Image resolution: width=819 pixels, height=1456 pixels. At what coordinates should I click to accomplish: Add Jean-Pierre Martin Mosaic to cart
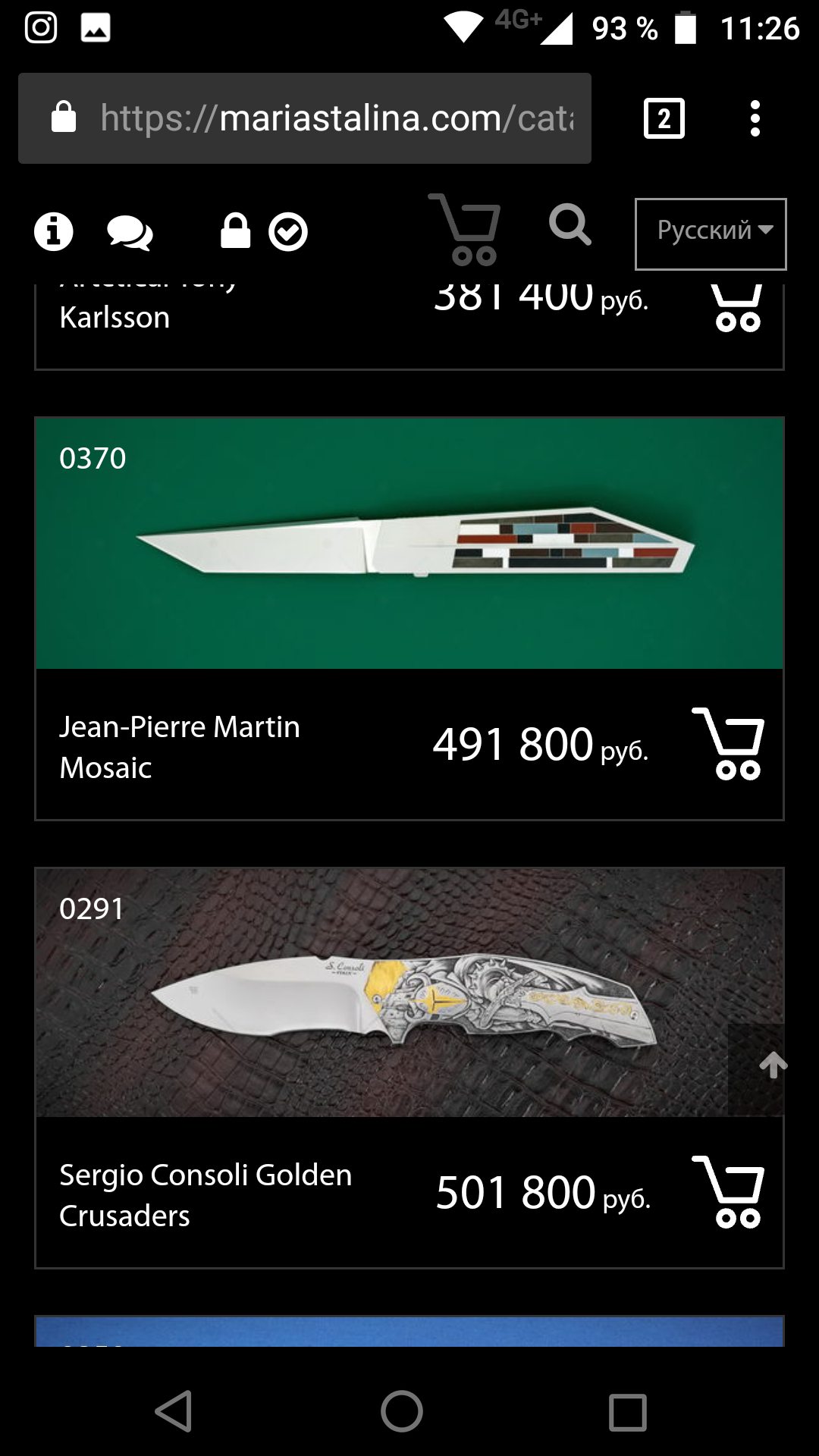pyautogui.click(x=729, y=744)
